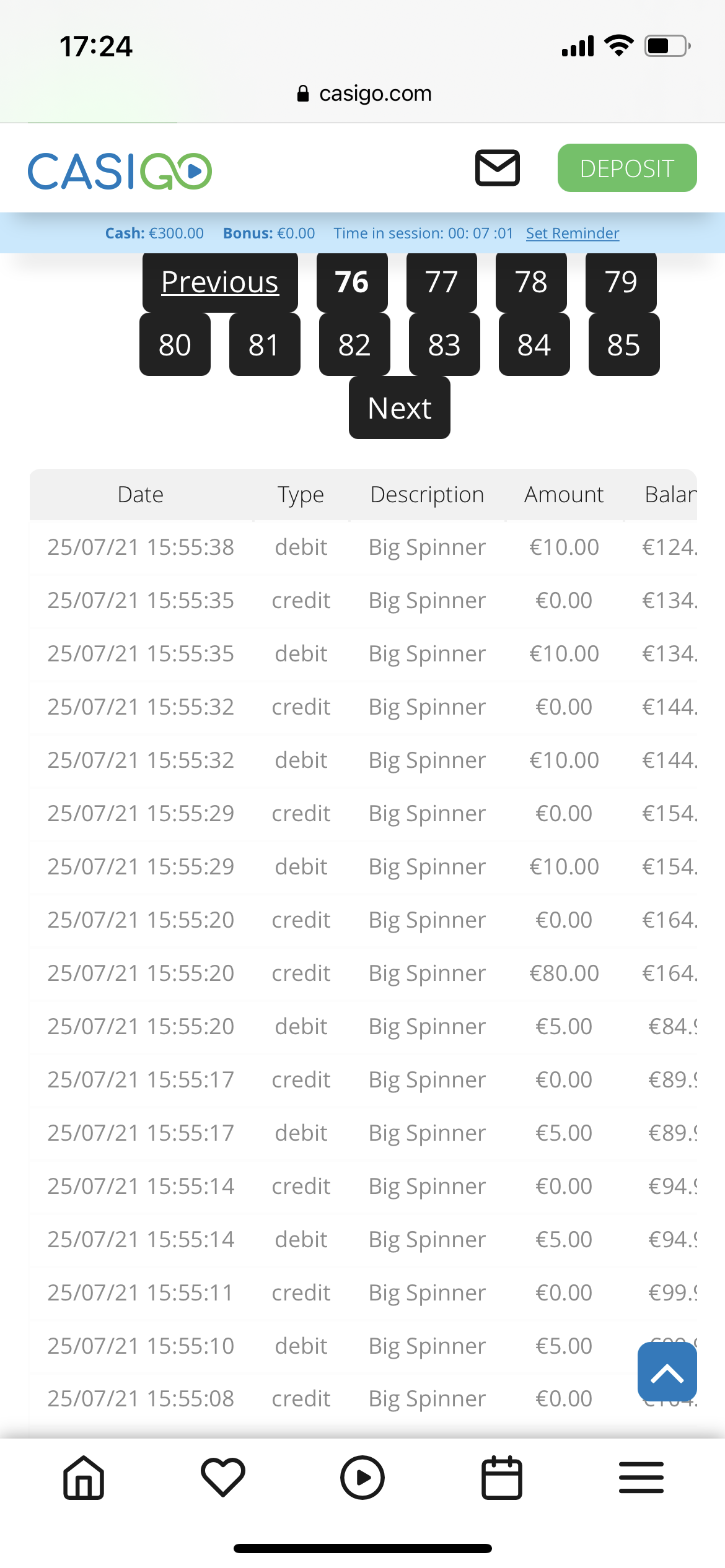Open the play games tab
Image resolution: width=725 pixels, height=1568 pixels.
pyautogui.click(x=362, y=1478)
